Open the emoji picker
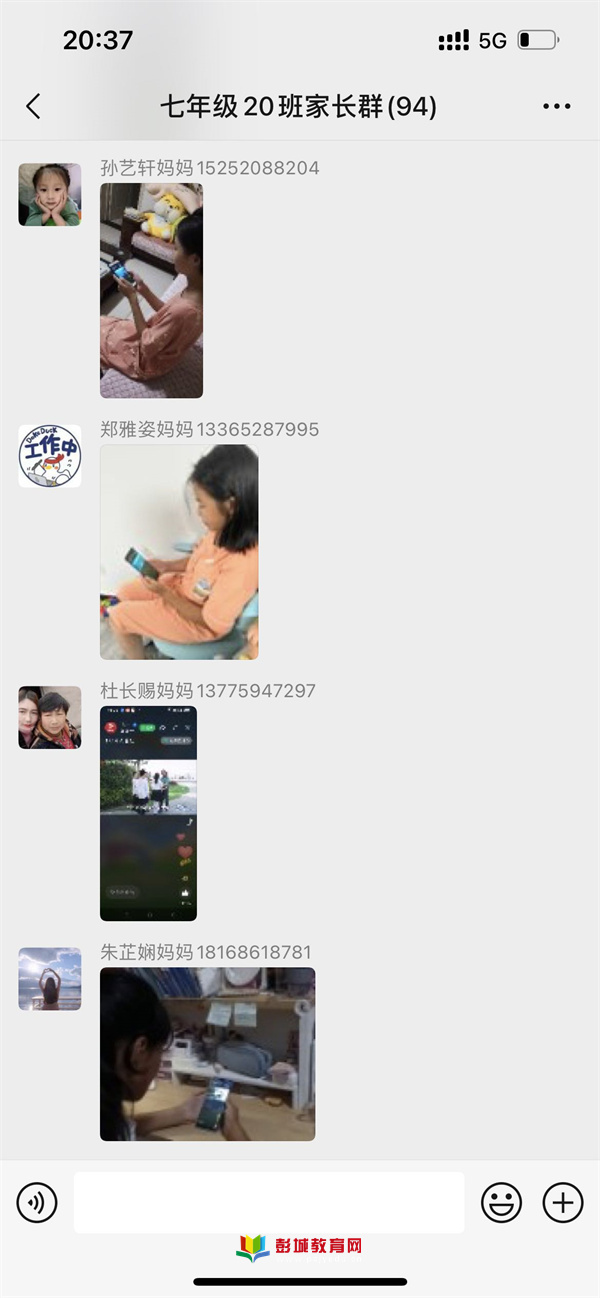Image resolution: width=600 pixels, height=1298 pixels. click(502, 1202)
